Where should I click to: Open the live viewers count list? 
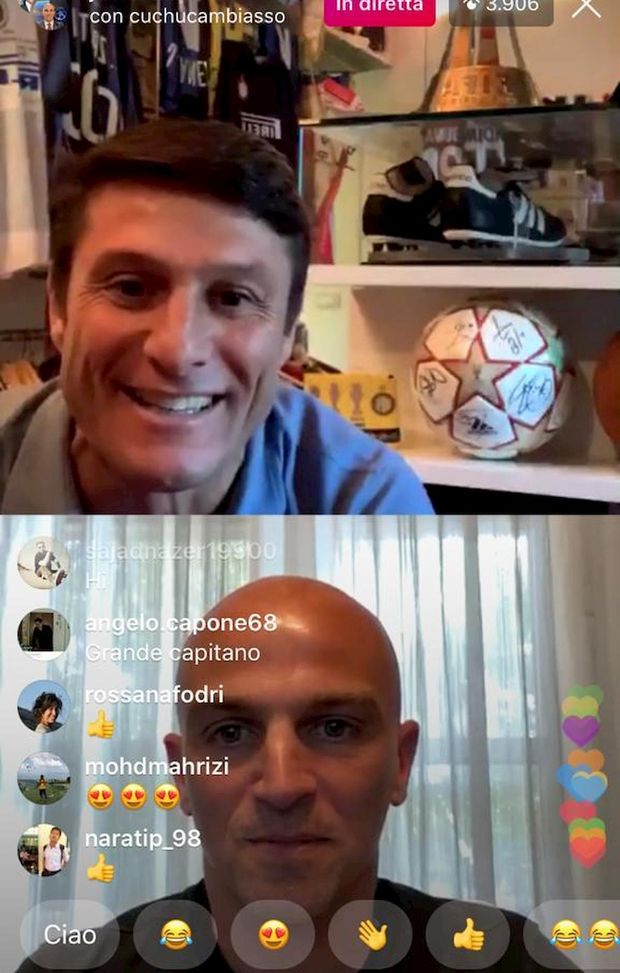click(500, 8)
